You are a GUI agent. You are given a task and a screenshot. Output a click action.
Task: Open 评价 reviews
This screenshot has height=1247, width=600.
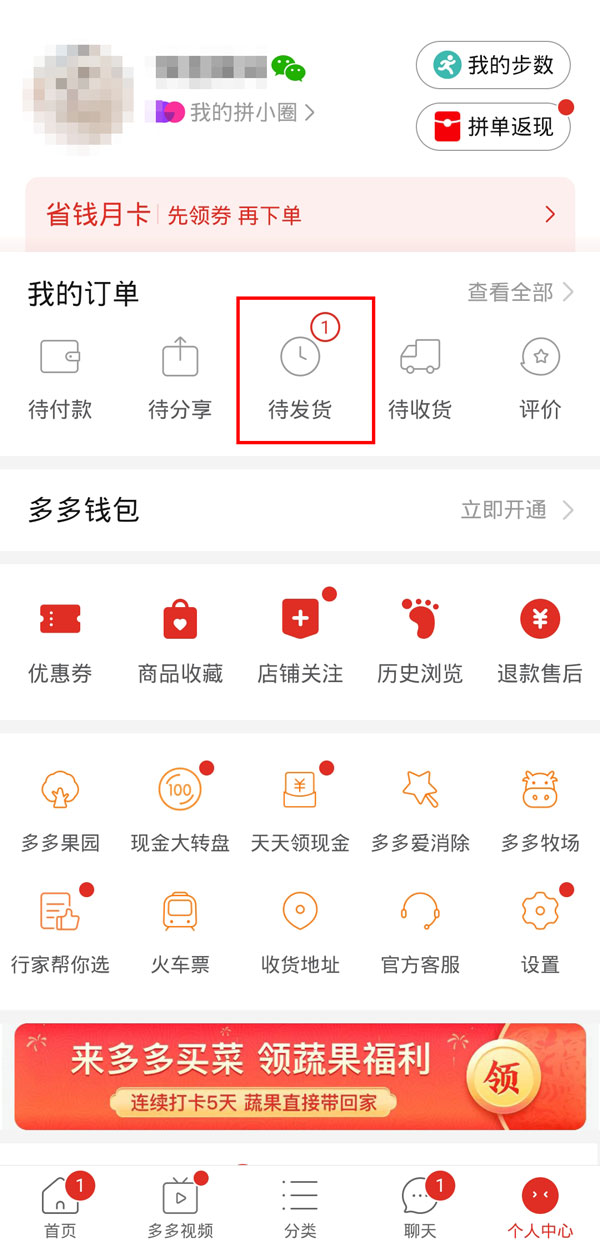point(540,377)
